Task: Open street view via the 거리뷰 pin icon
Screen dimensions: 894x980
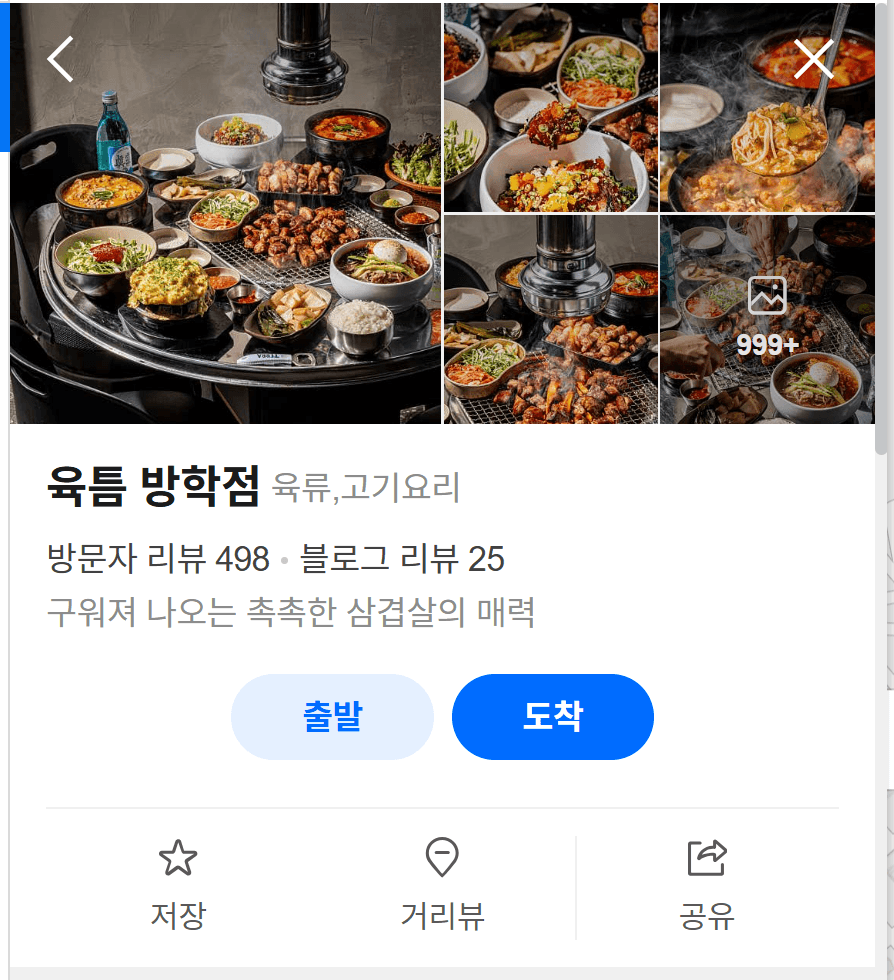Action: click(x=440, y=855)
